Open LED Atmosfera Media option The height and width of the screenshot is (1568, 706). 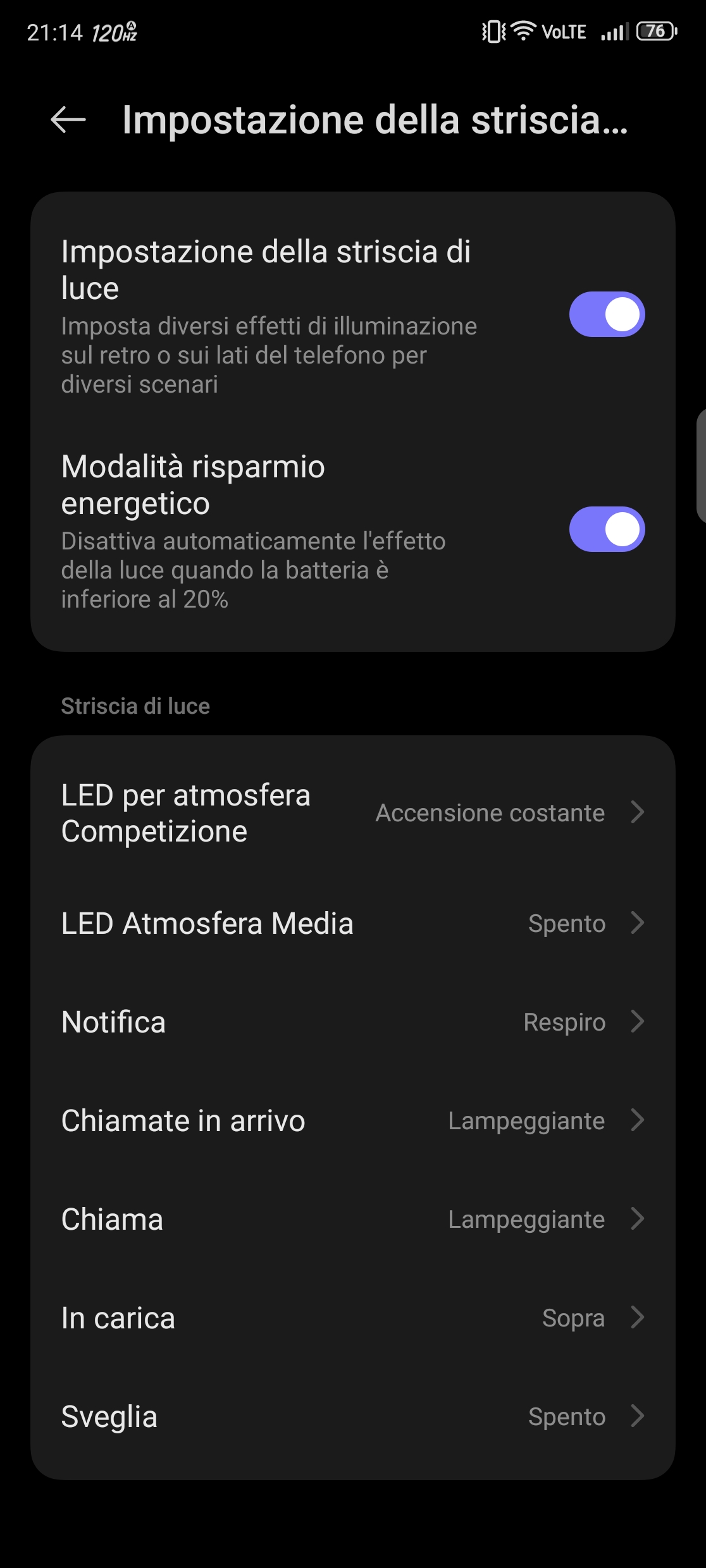point(352,924)
